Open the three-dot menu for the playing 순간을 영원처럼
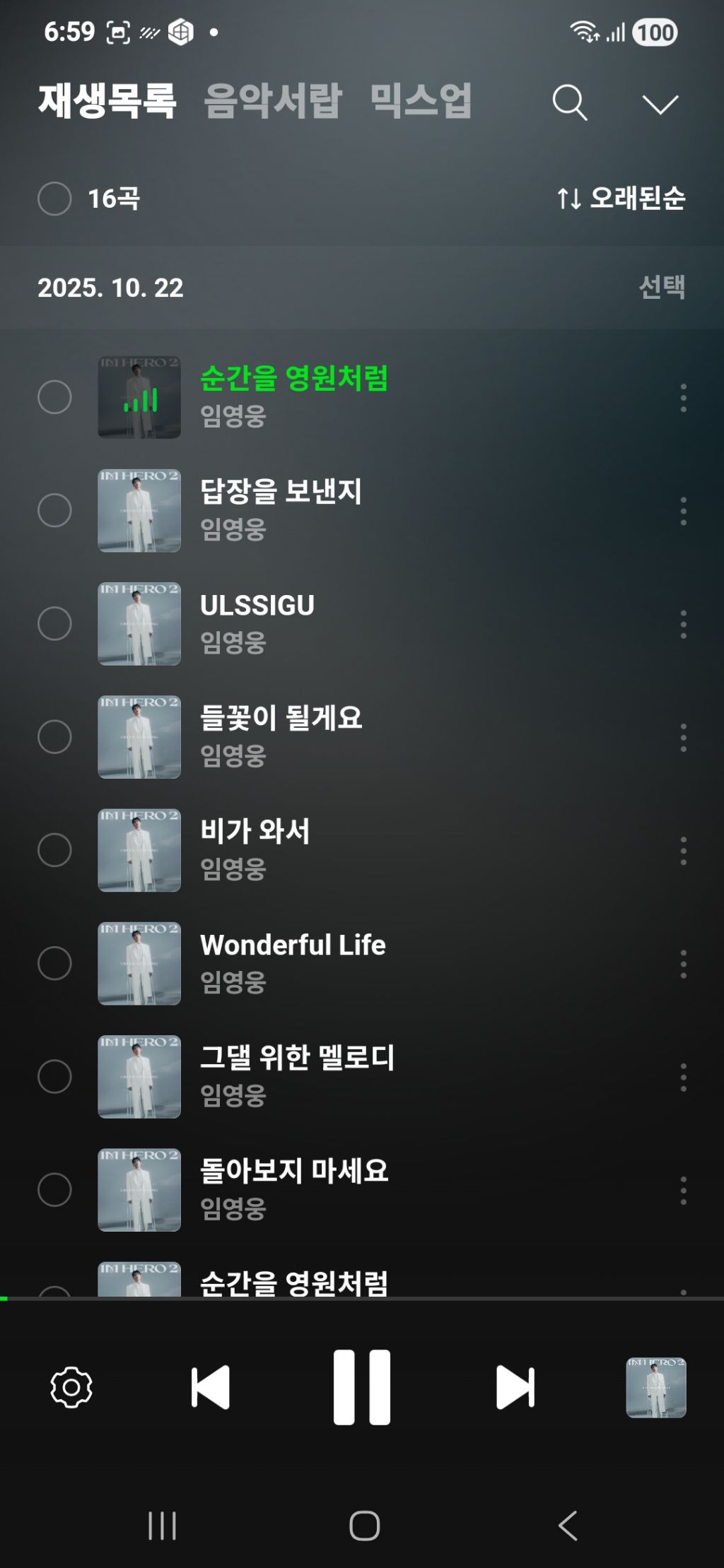 683,398
